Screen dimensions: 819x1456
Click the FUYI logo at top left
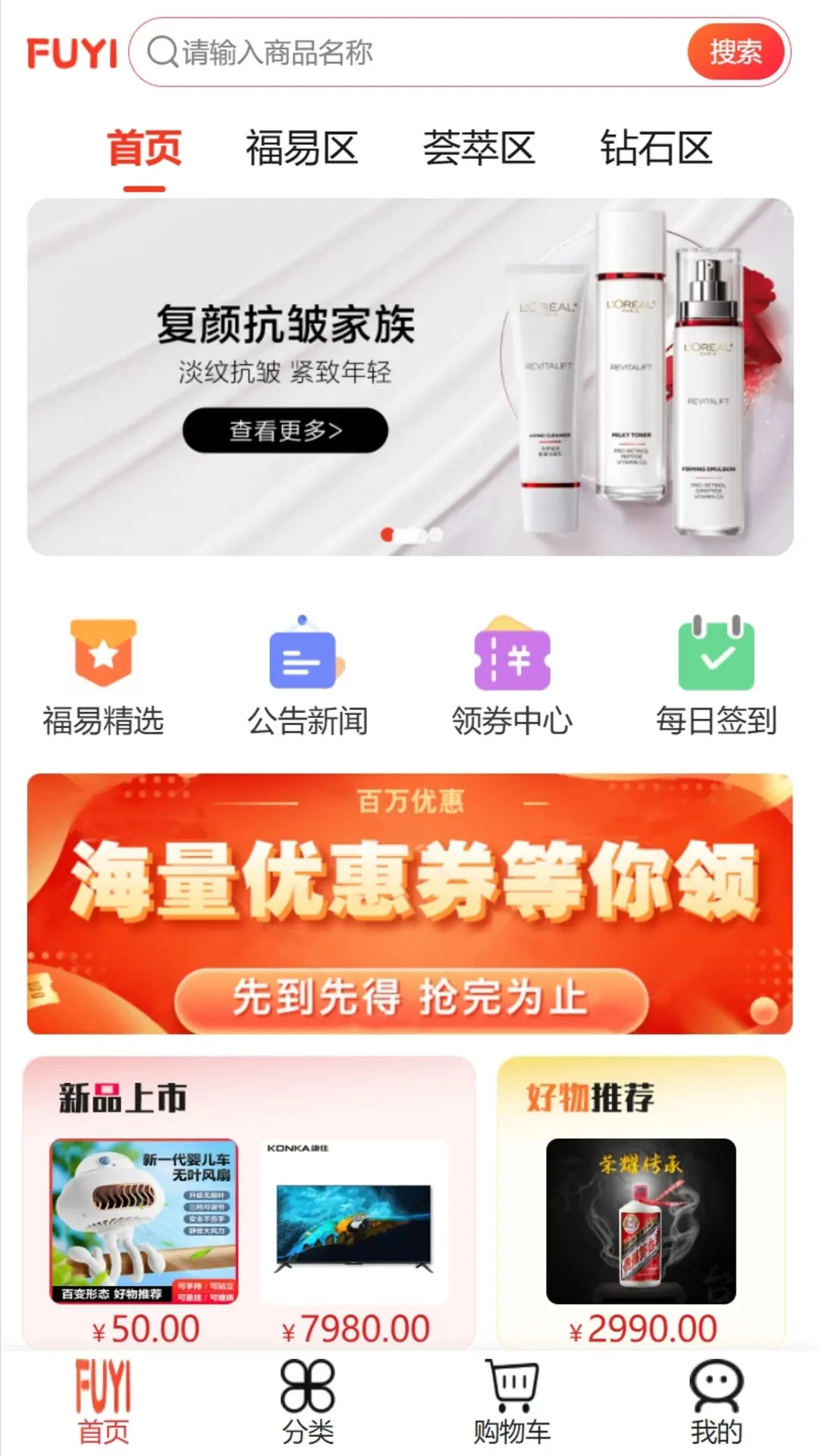(72, 52)
